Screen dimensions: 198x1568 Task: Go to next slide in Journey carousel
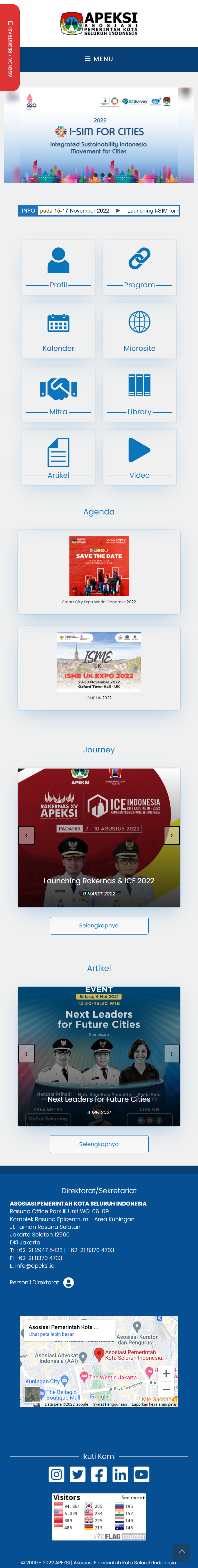click(171, 835)
